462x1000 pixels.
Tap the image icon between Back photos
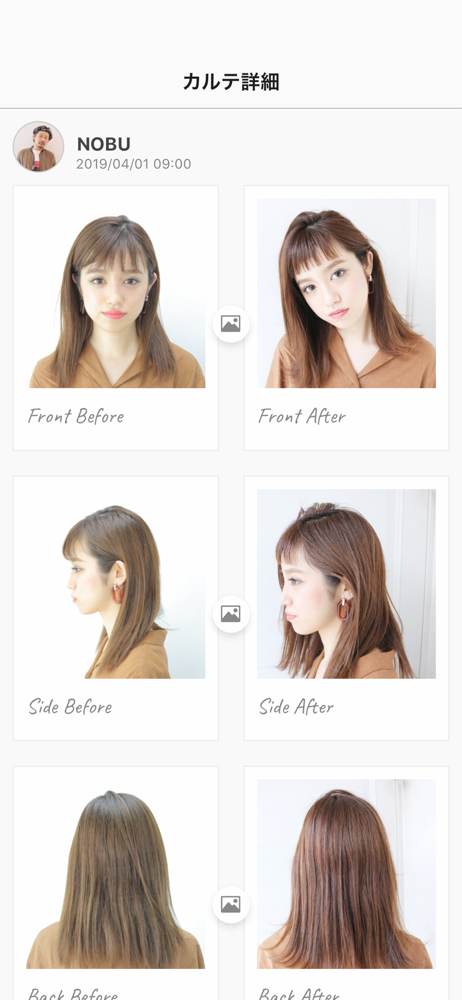point(231,904)
